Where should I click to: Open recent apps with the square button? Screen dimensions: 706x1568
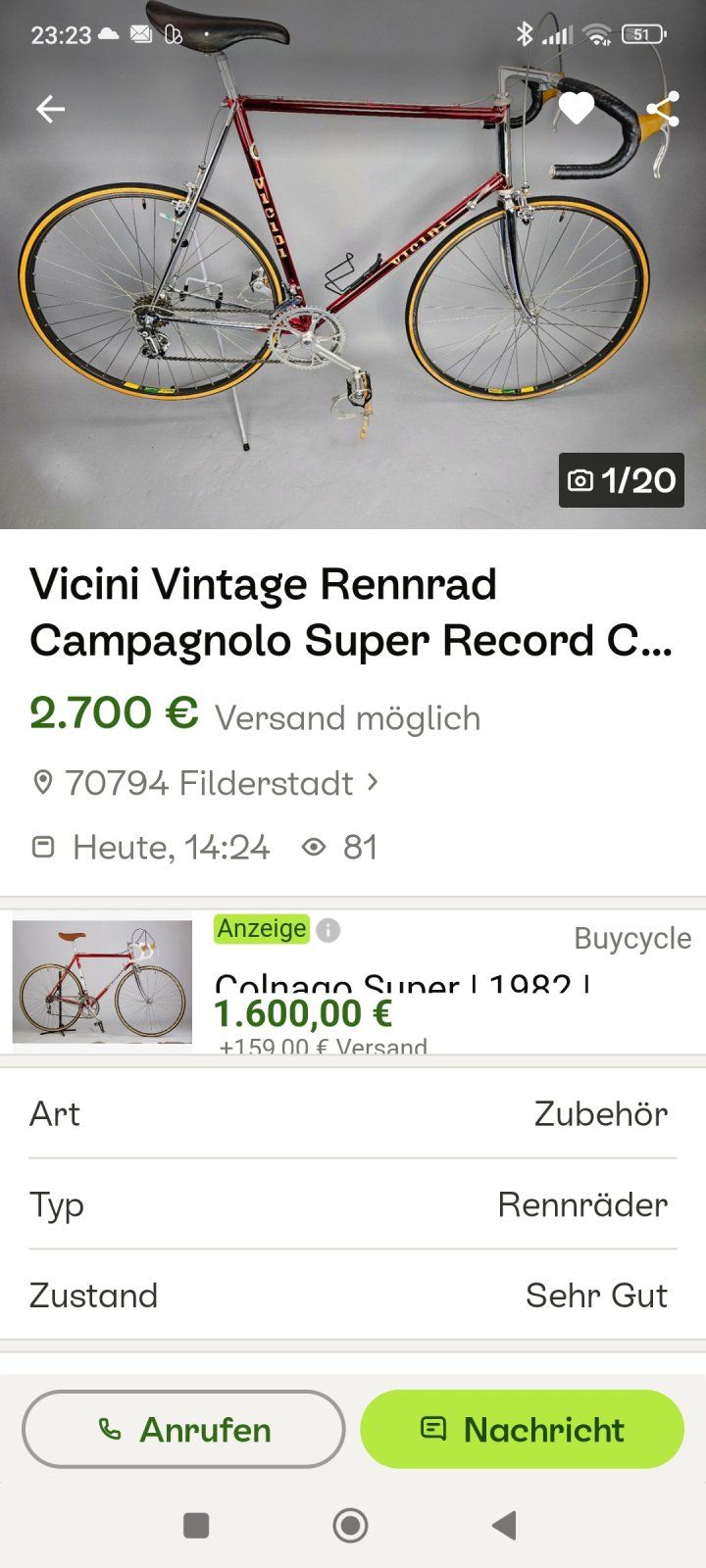coord(196,1525)
